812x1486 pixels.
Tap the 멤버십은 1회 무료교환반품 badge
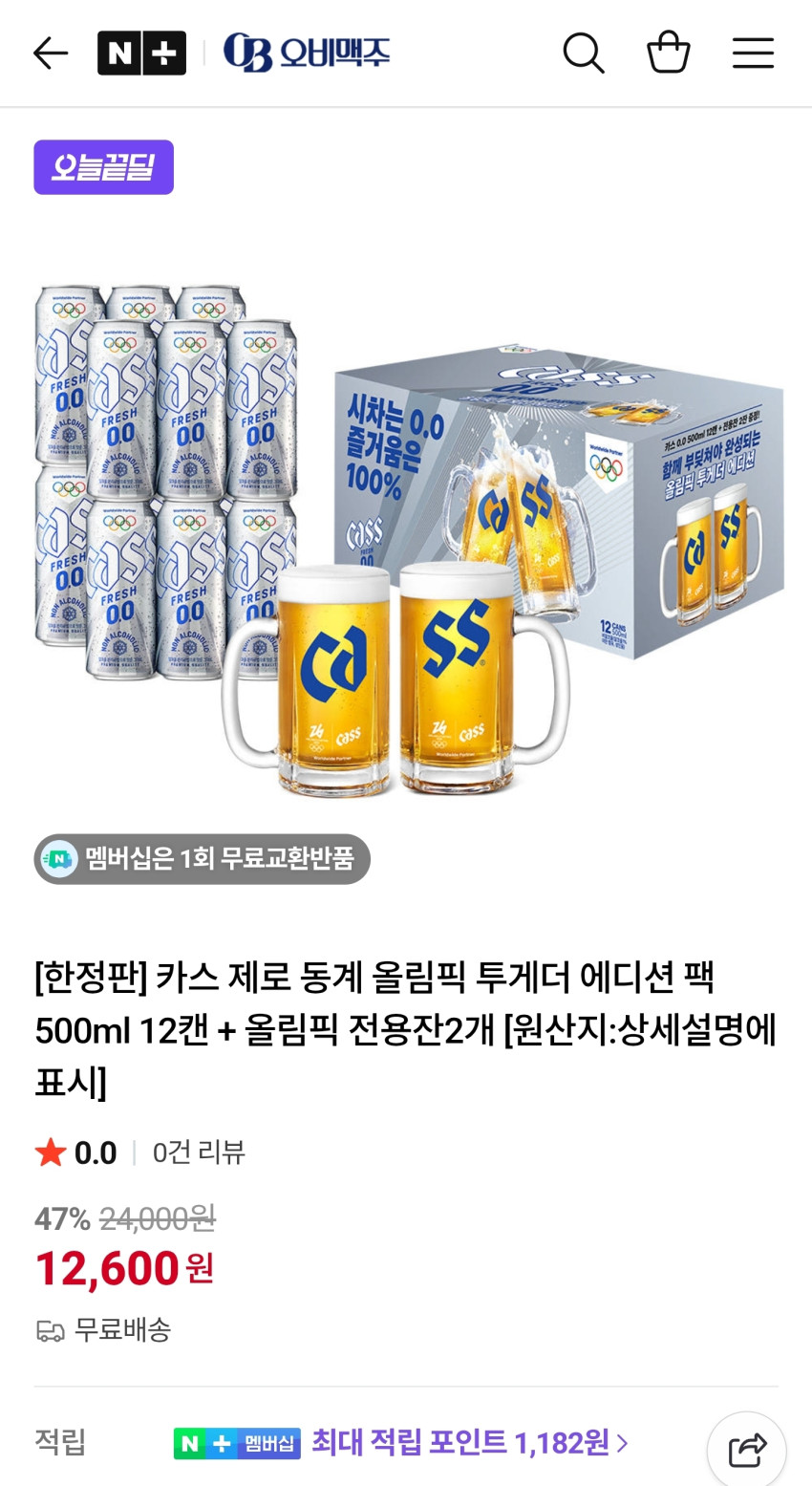pyautogui.click(x=203, y=859)
